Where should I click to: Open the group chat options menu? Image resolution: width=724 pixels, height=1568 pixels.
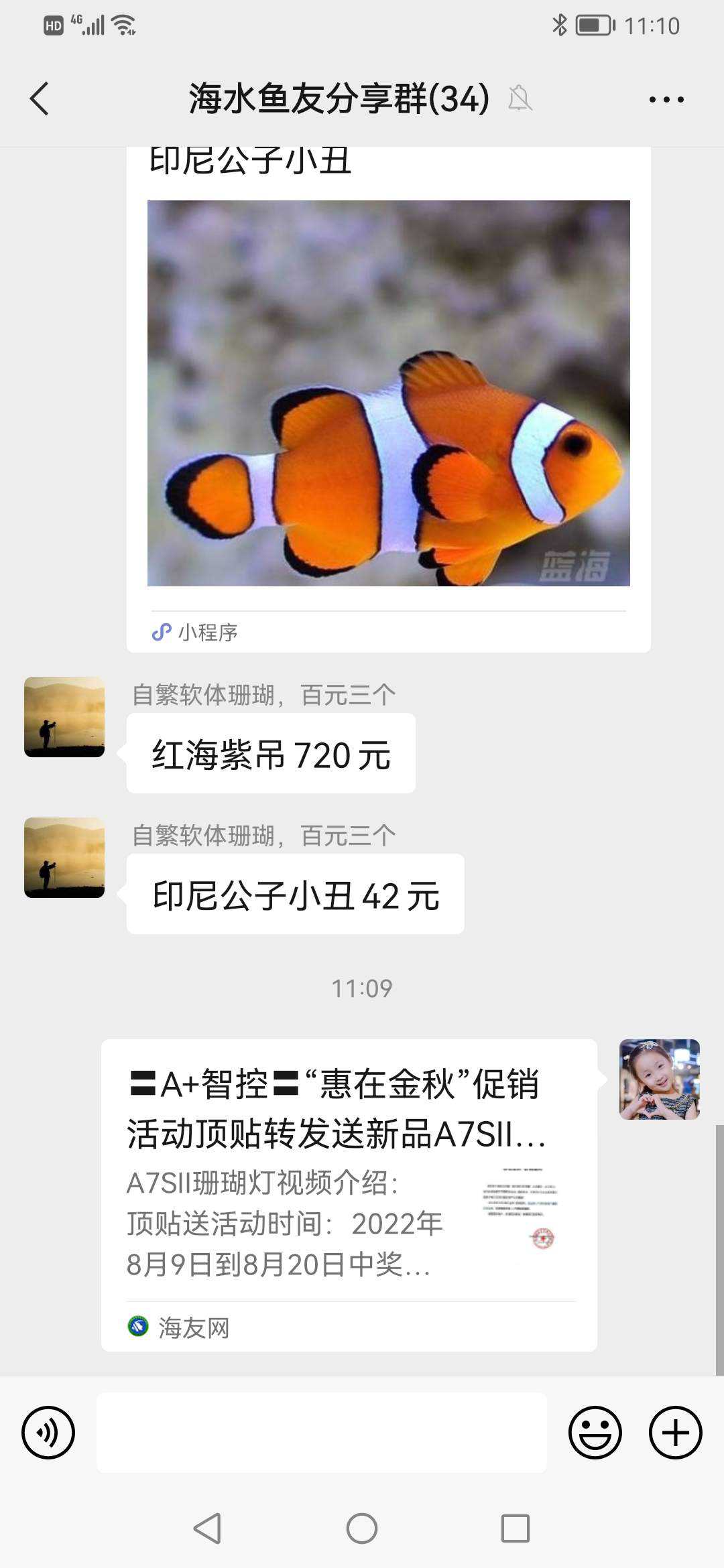point(666,99)
